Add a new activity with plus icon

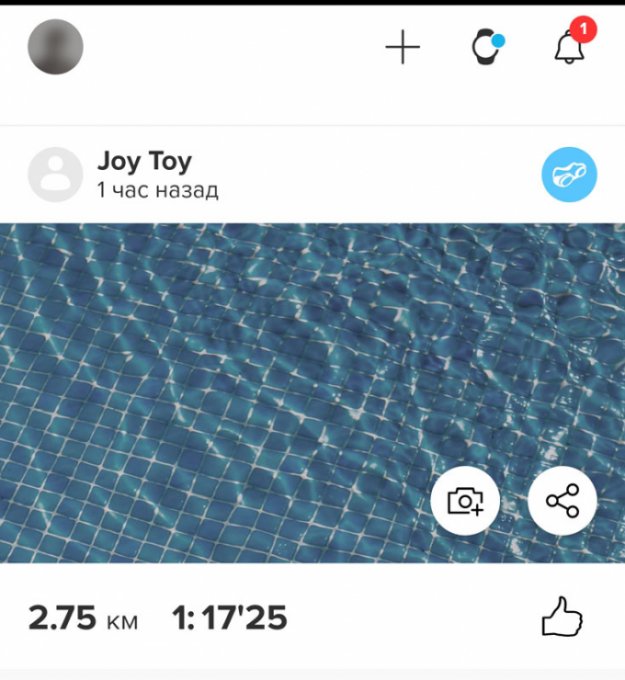point(403,48)
